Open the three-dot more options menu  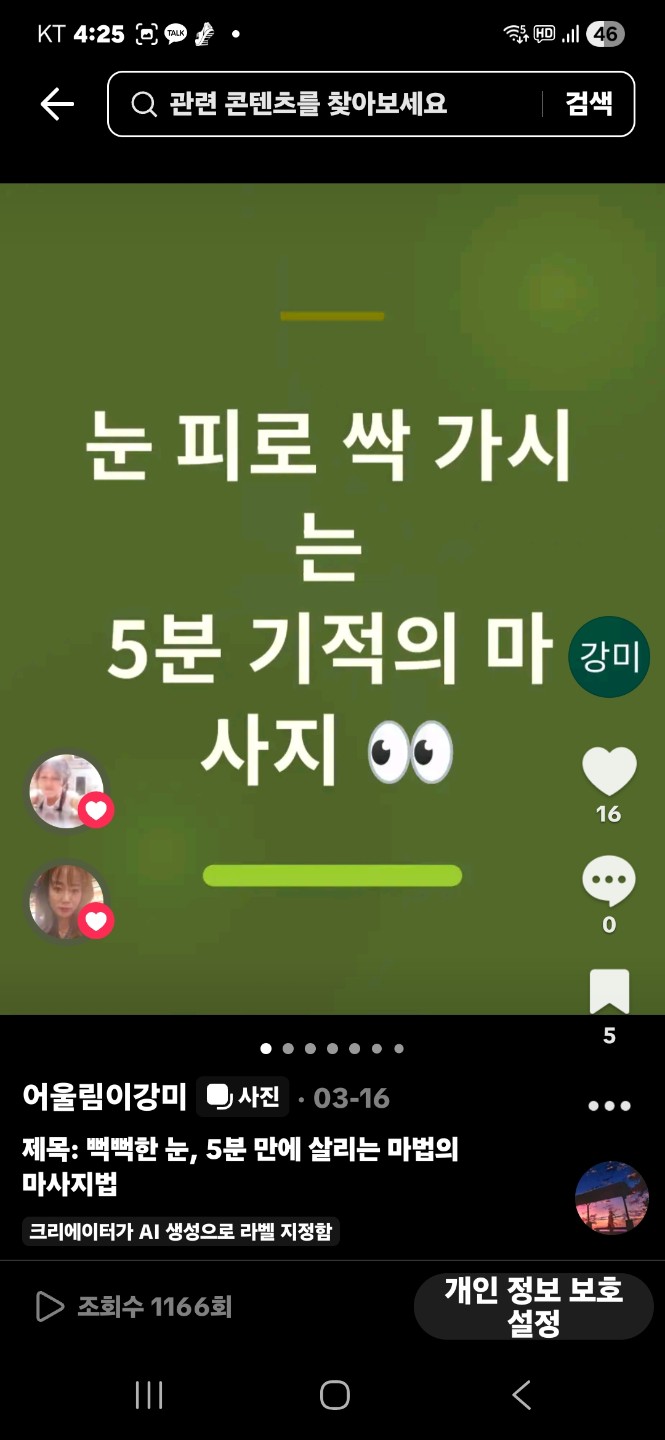609,1106
